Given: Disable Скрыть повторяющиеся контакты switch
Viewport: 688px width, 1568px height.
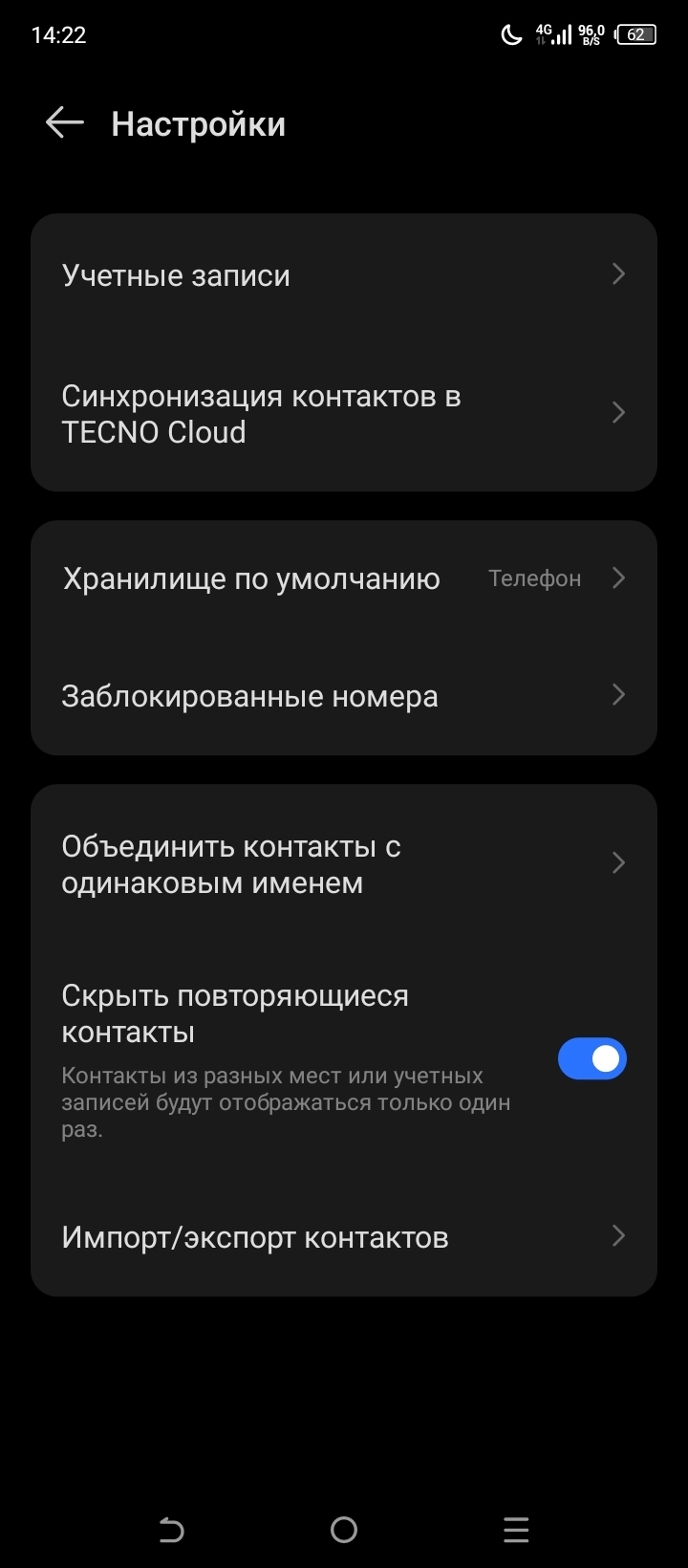Looking at the screenshot, I should point(591,1058).
